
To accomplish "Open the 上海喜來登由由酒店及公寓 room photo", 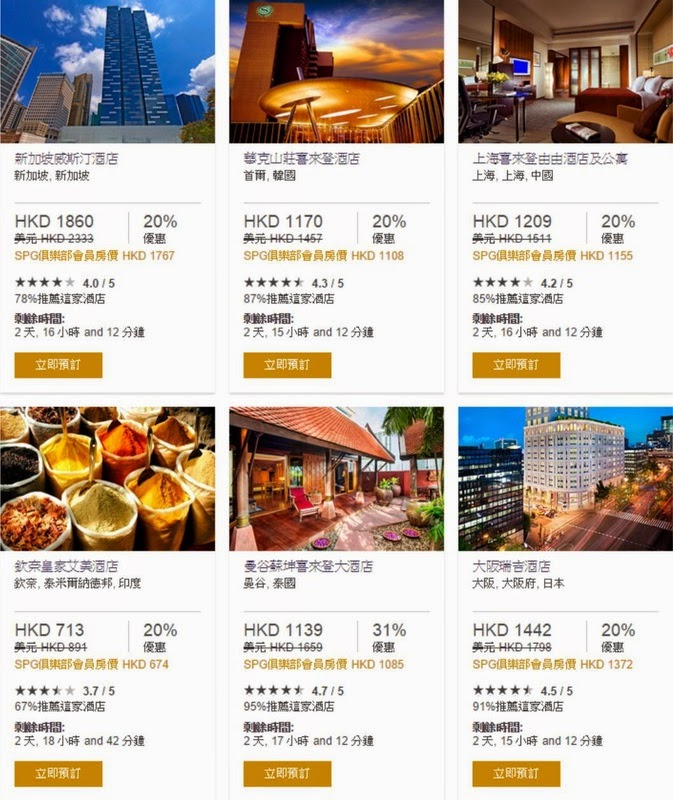I will (565, 71).
